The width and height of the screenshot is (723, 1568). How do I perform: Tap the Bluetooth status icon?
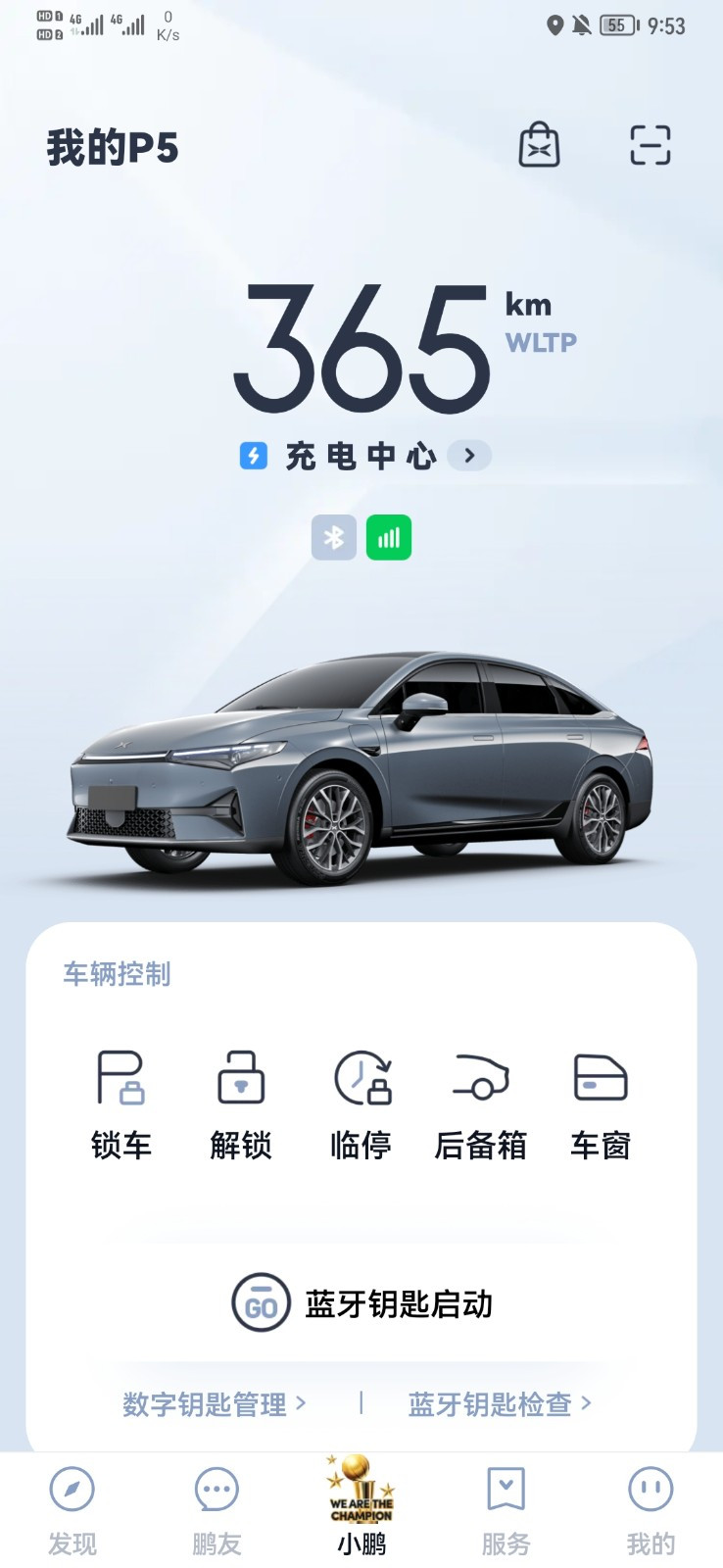[x=334, y=537]
